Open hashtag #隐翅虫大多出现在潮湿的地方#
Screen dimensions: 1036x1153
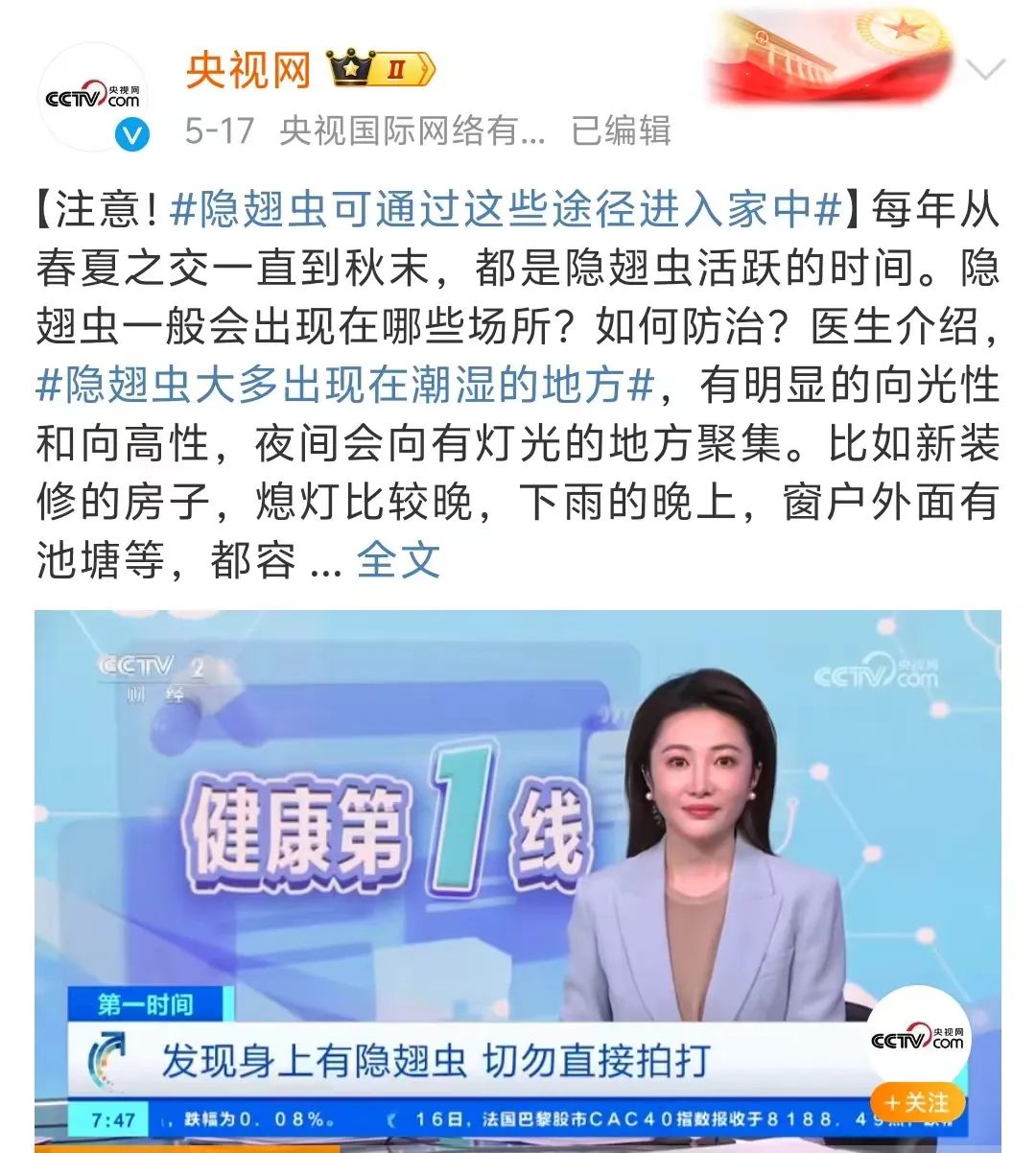coord(345,386)
